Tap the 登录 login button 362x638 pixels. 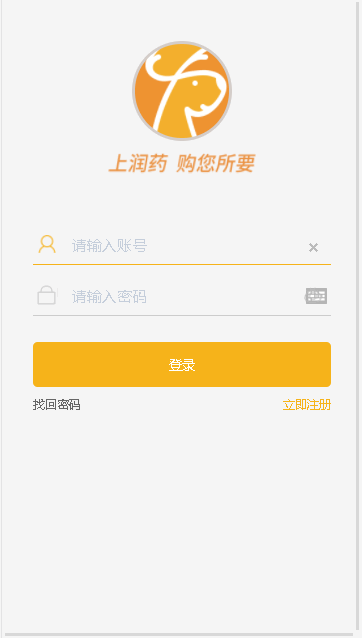[x=182, y=365]
